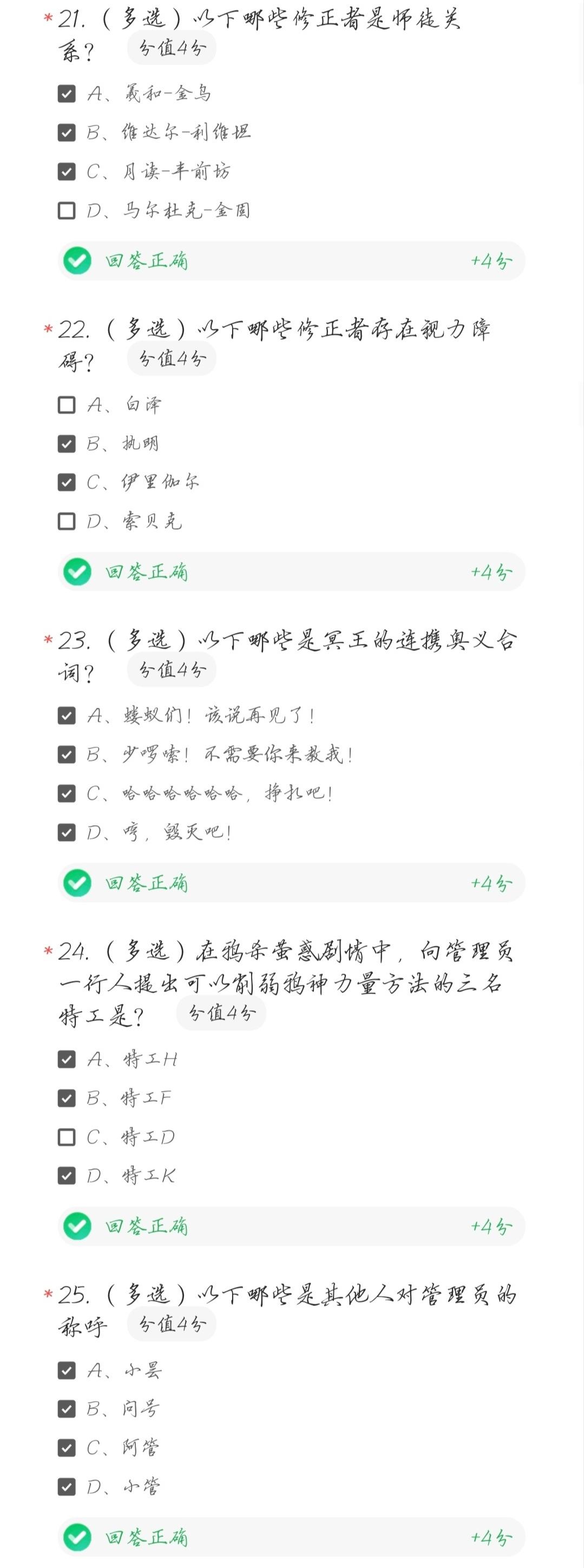
Task: Click the green check icon below question 23
Action: click(x=78, y=883)
